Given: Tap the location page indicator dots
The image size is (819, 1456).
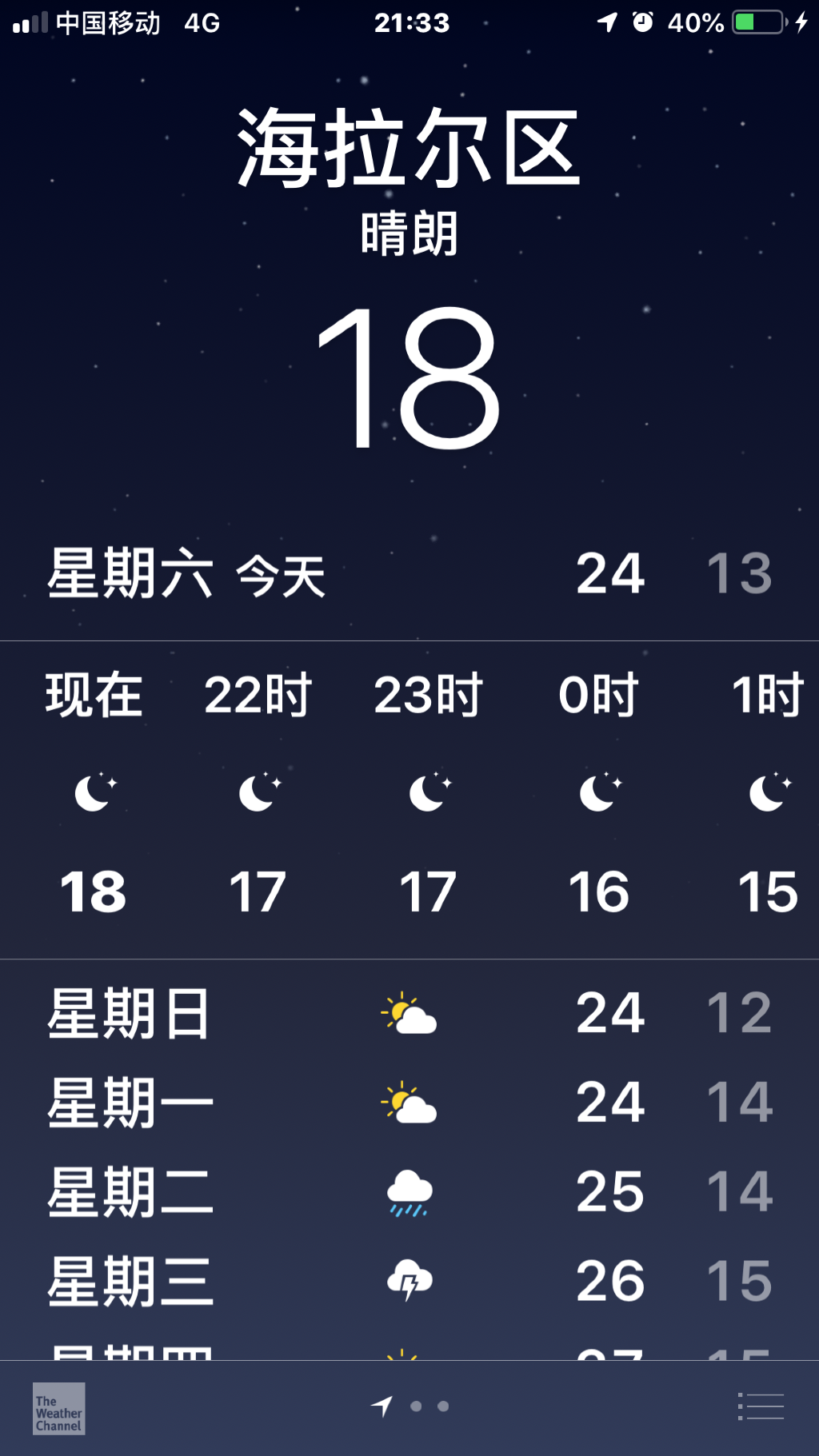Looking at the screenshot, I should [409, 1406].
